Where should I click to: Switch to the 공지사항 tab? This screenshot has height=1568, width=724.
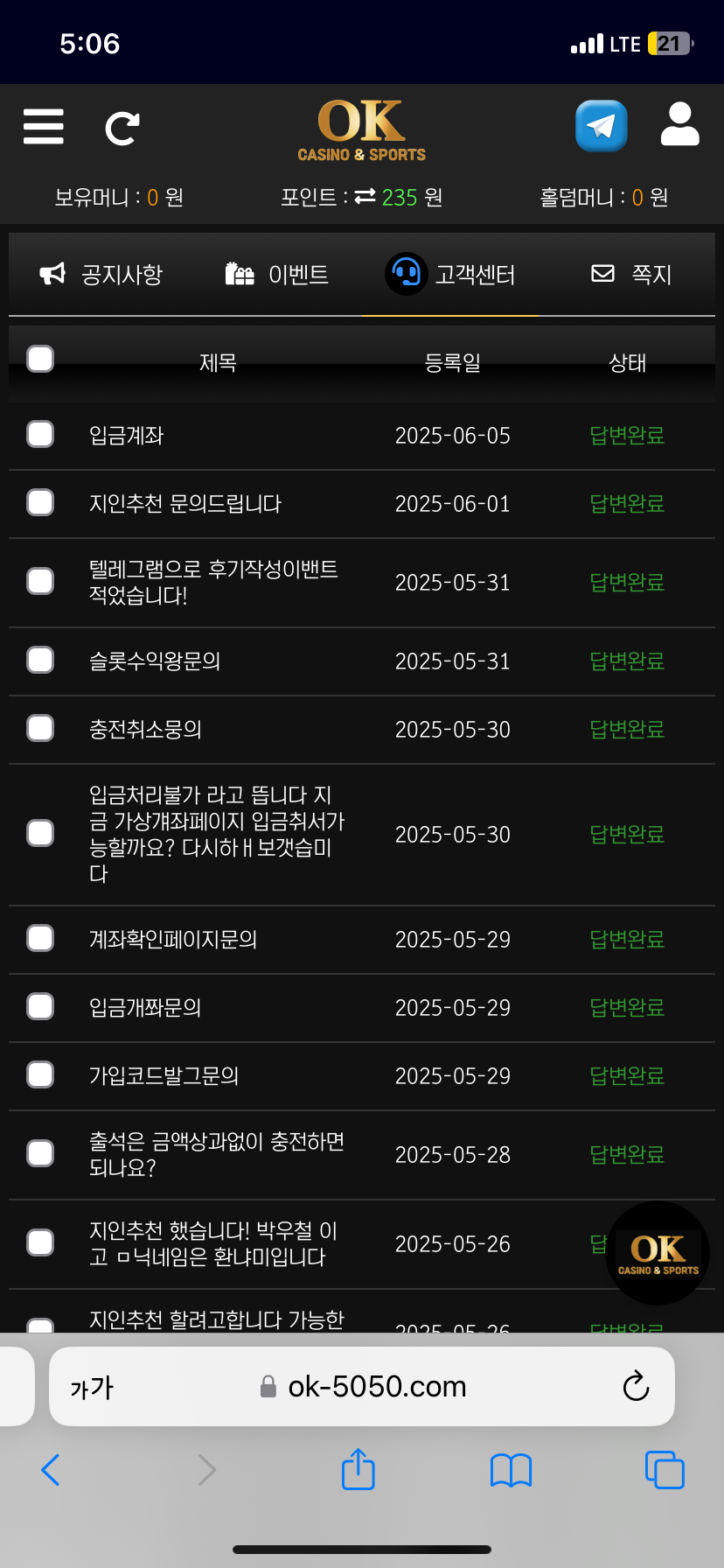point(101,275)
